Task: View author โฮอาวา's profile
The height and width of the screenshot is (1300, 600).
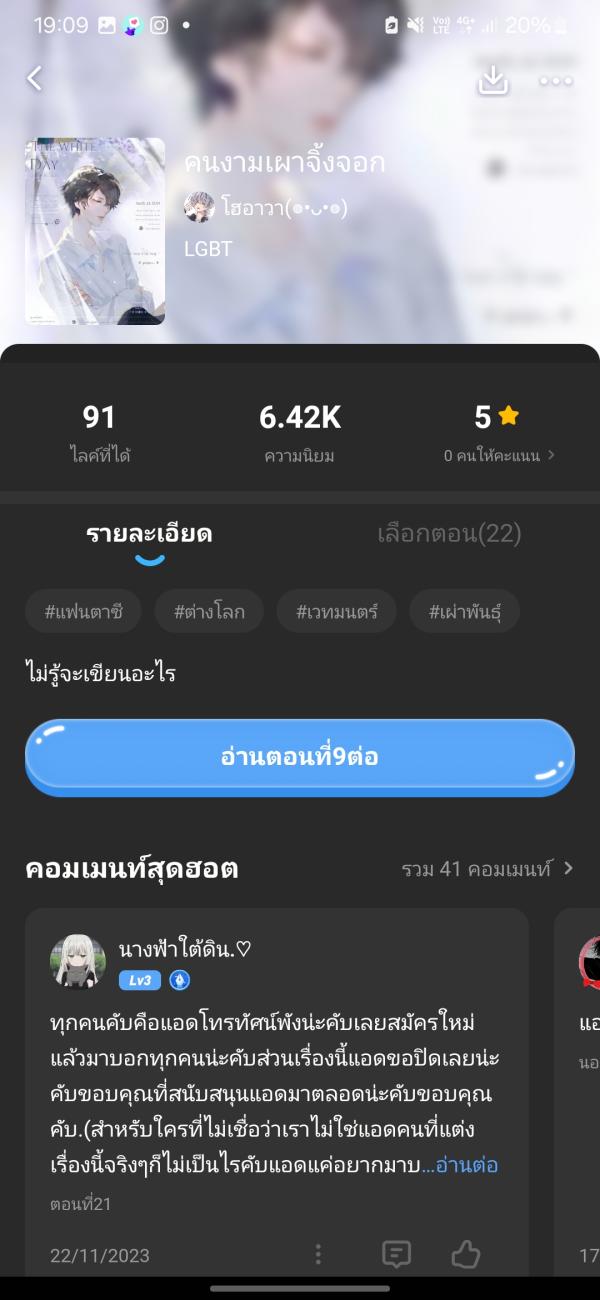Action: pyautogui.click(x=265, y=208)
